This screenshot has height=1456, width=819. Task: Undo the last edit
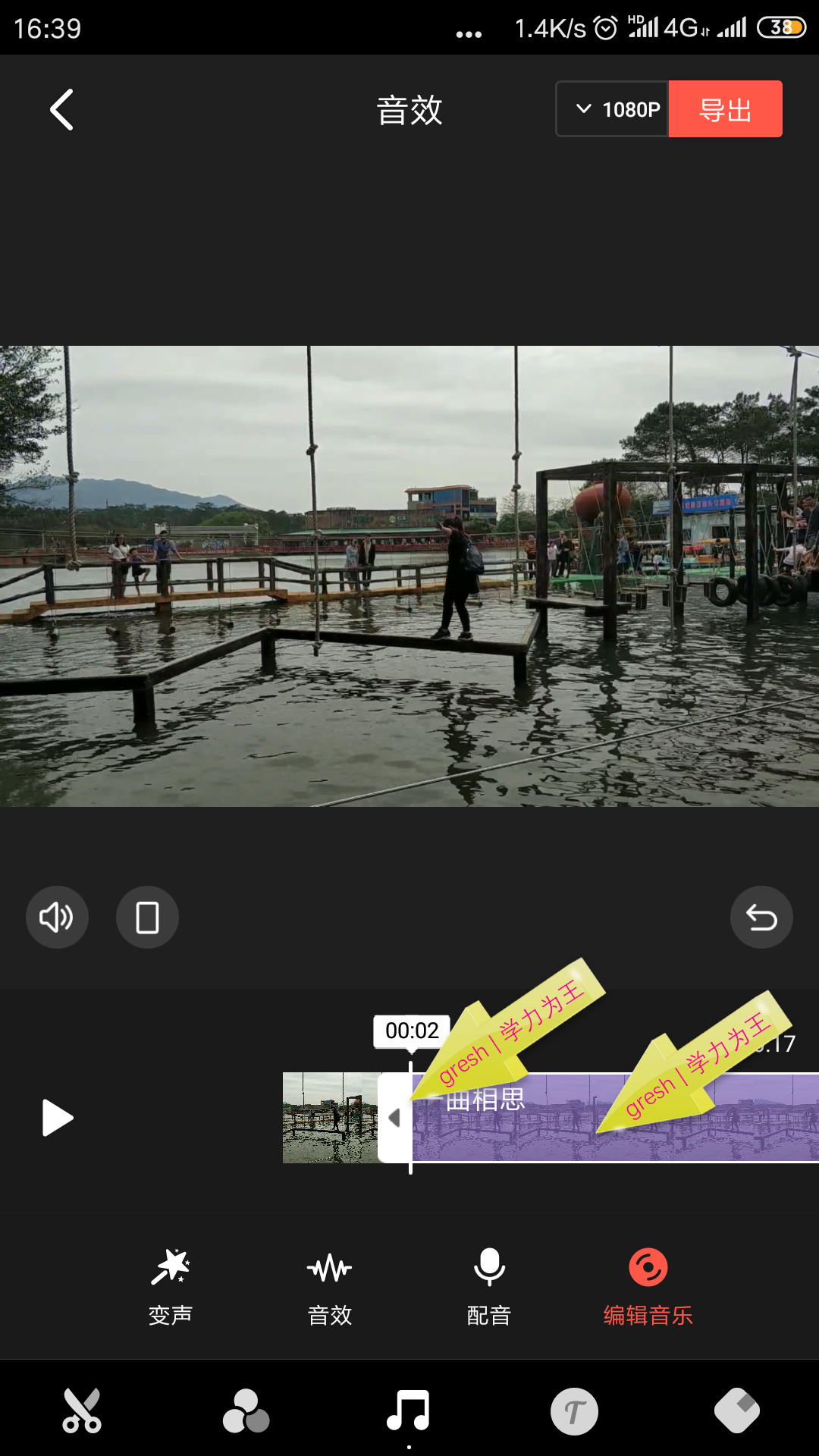pos(761,918)
